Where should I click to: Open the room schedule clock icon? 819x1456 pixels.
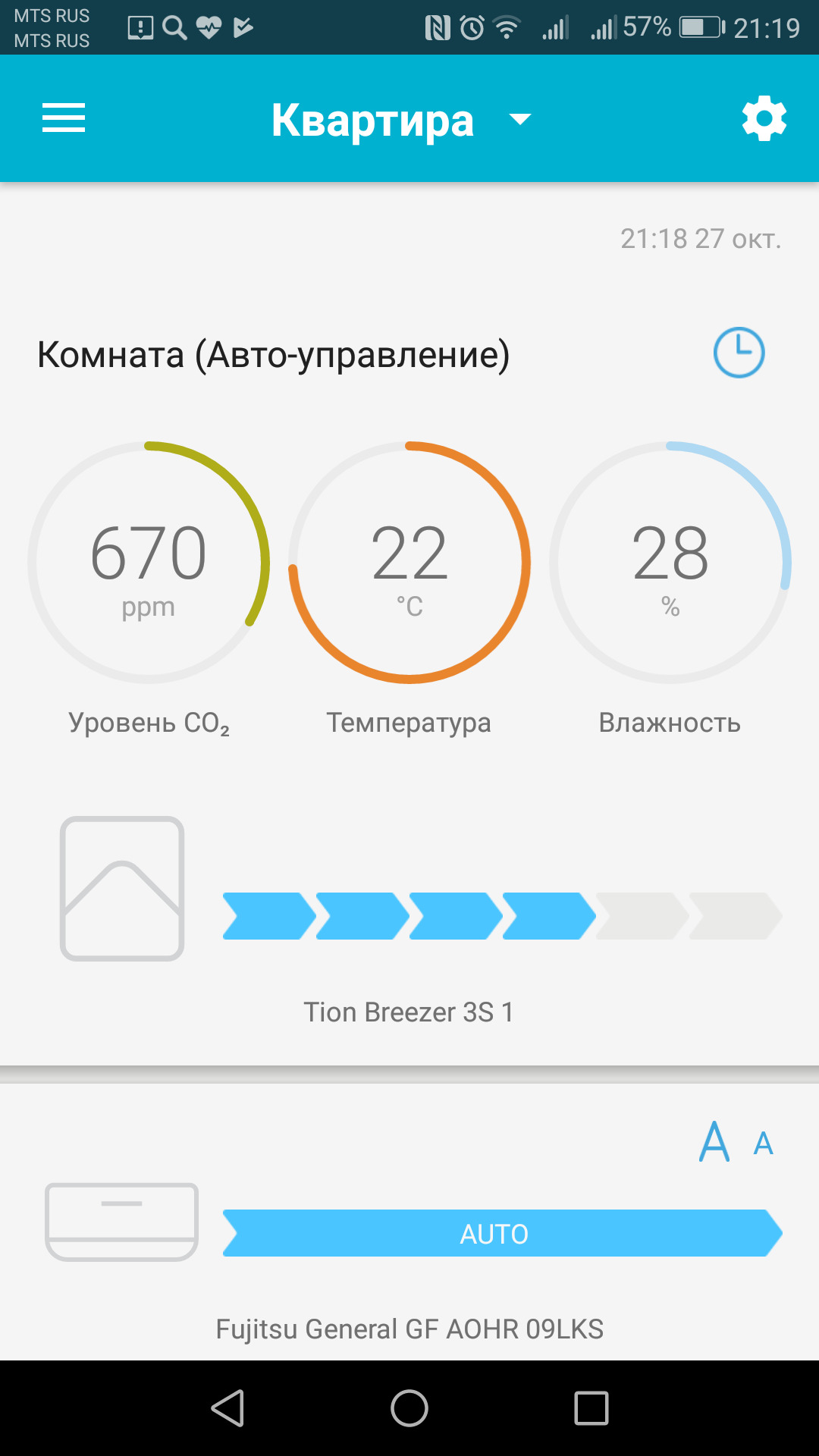(x=739, y=353)
